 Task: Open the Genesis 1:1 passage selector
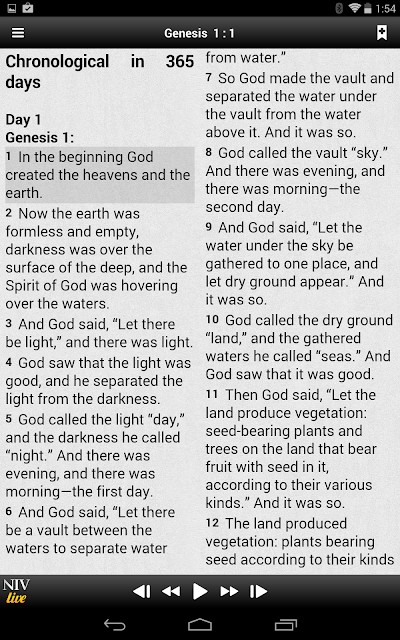click(199, 33)
